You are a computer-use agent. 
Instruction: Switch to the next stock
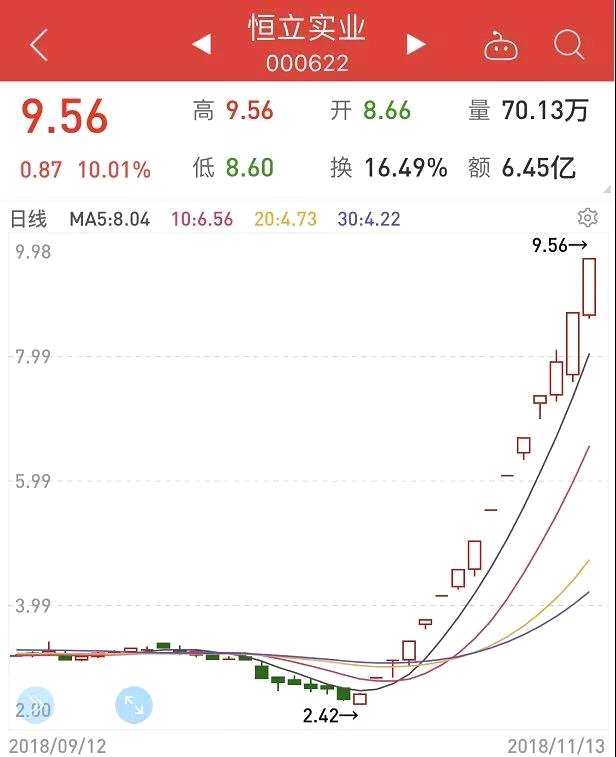pyautogui.click(x=416, y=44)
